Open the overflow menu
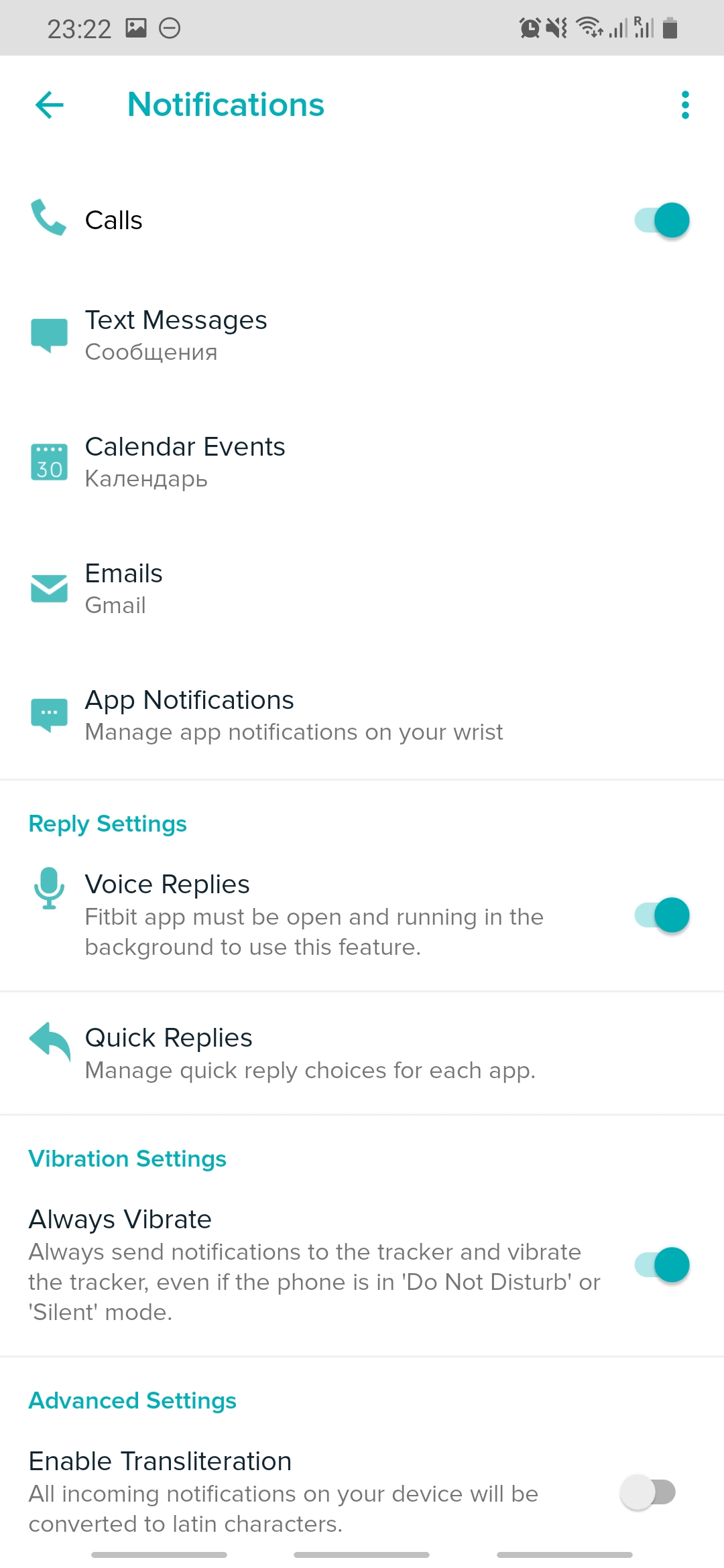Screen dimensions: 724x1568 pyautogui.click(x=684, y=105)
